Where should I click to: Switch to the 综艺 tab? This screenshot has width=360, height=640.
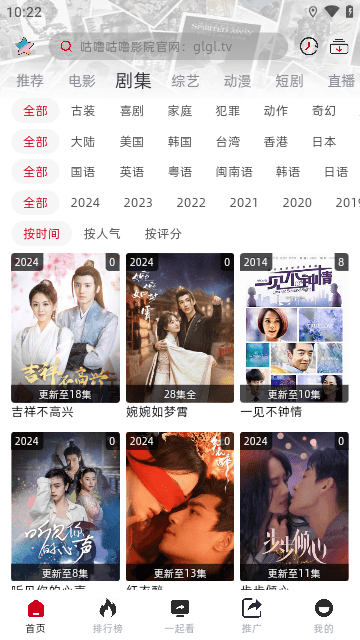tap(185, 81)
